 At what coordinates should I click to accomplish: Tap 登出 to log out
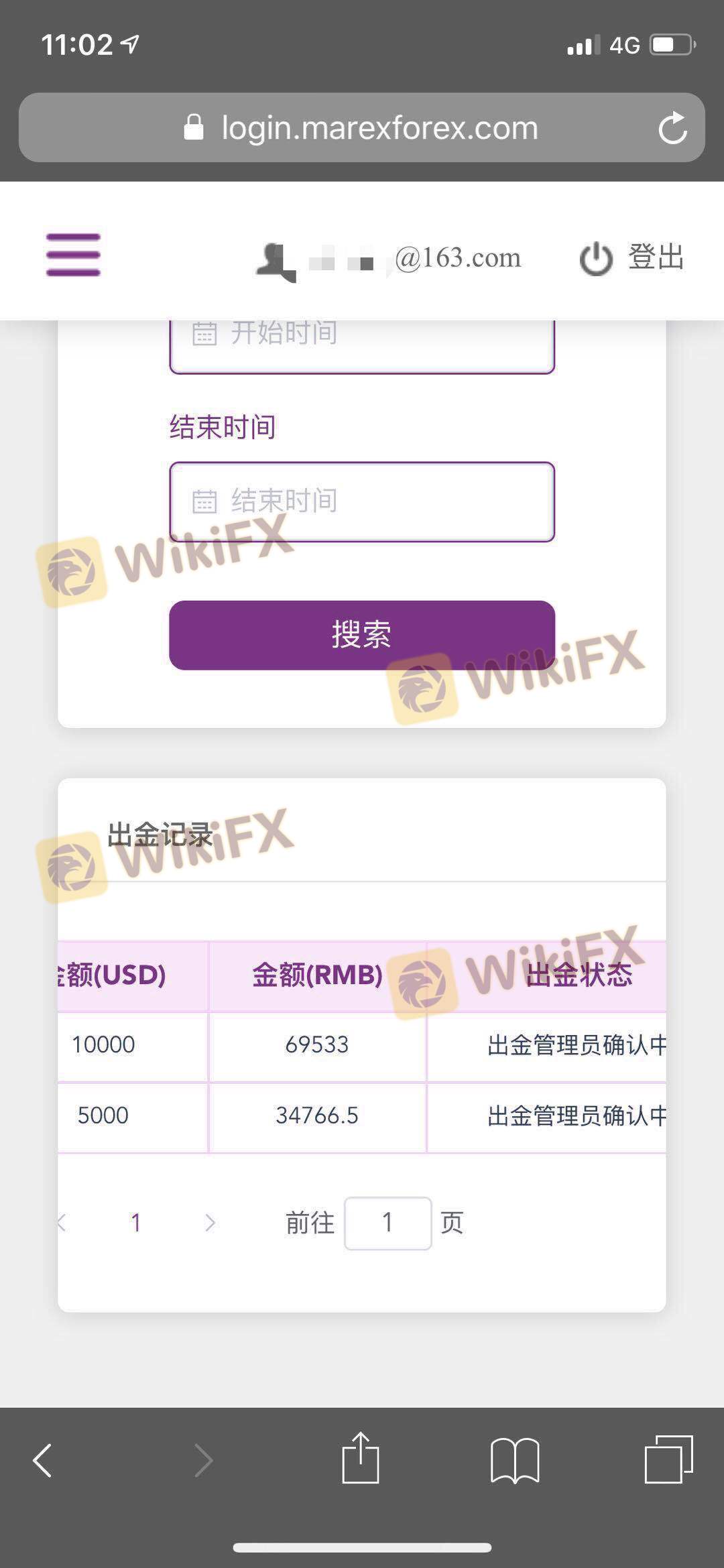click(632, 257)
